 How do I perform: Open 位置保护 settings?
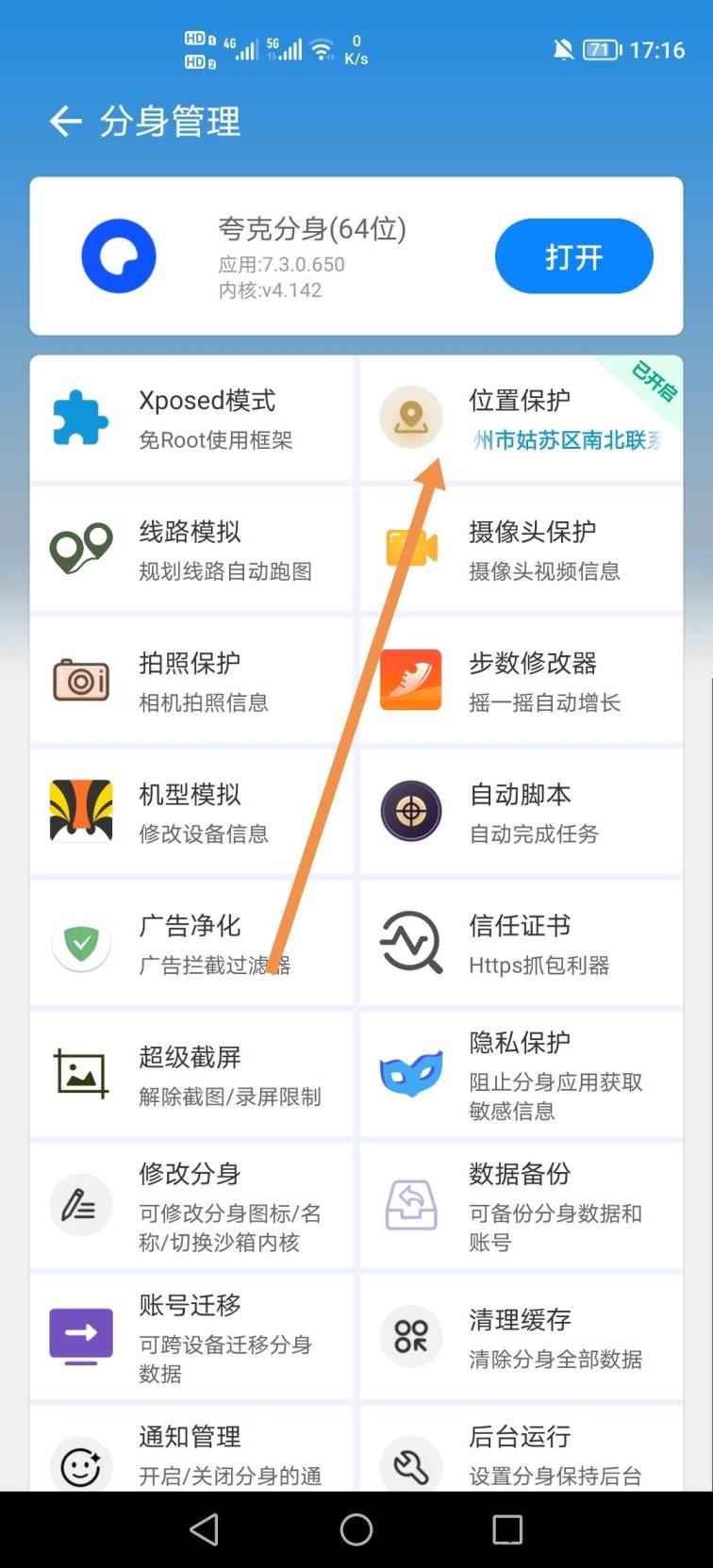coord(521,418)
